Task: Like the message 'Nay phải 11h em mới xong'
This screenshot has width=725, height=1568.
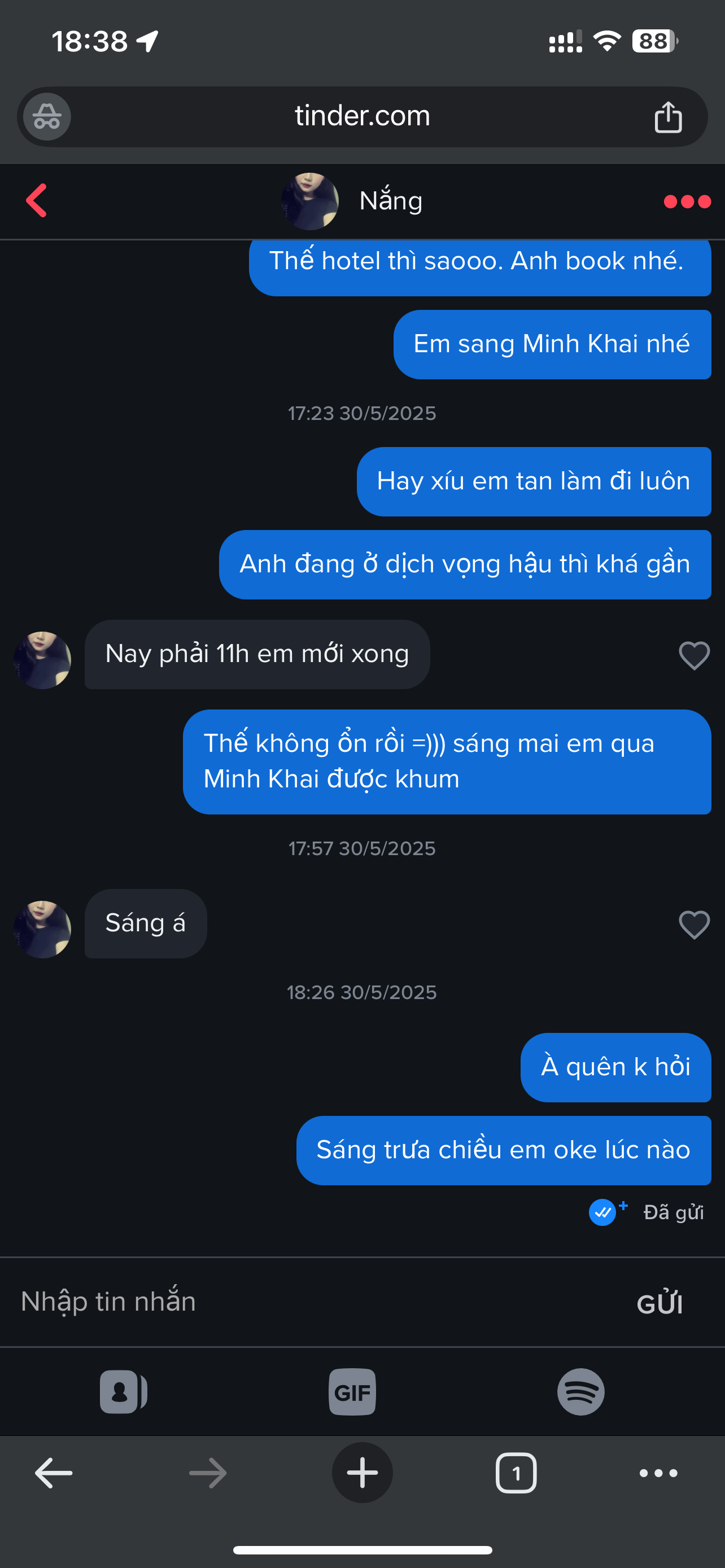Action: [693, 655]
